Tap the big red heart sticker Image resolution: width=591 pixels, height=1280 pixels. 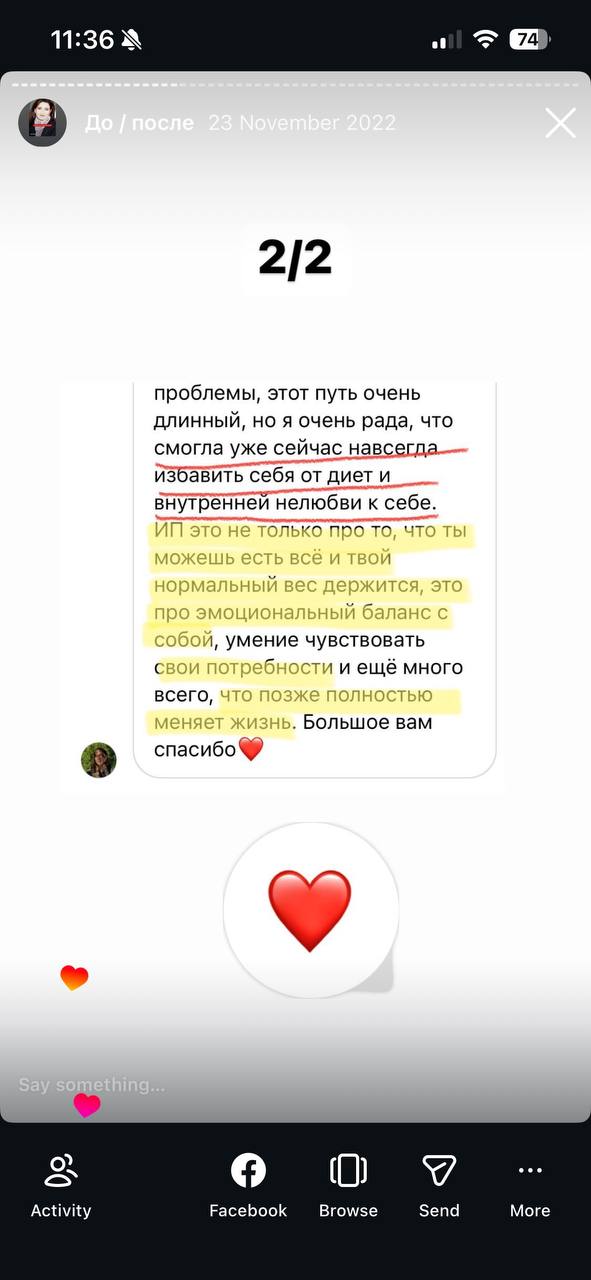[310, 910]
